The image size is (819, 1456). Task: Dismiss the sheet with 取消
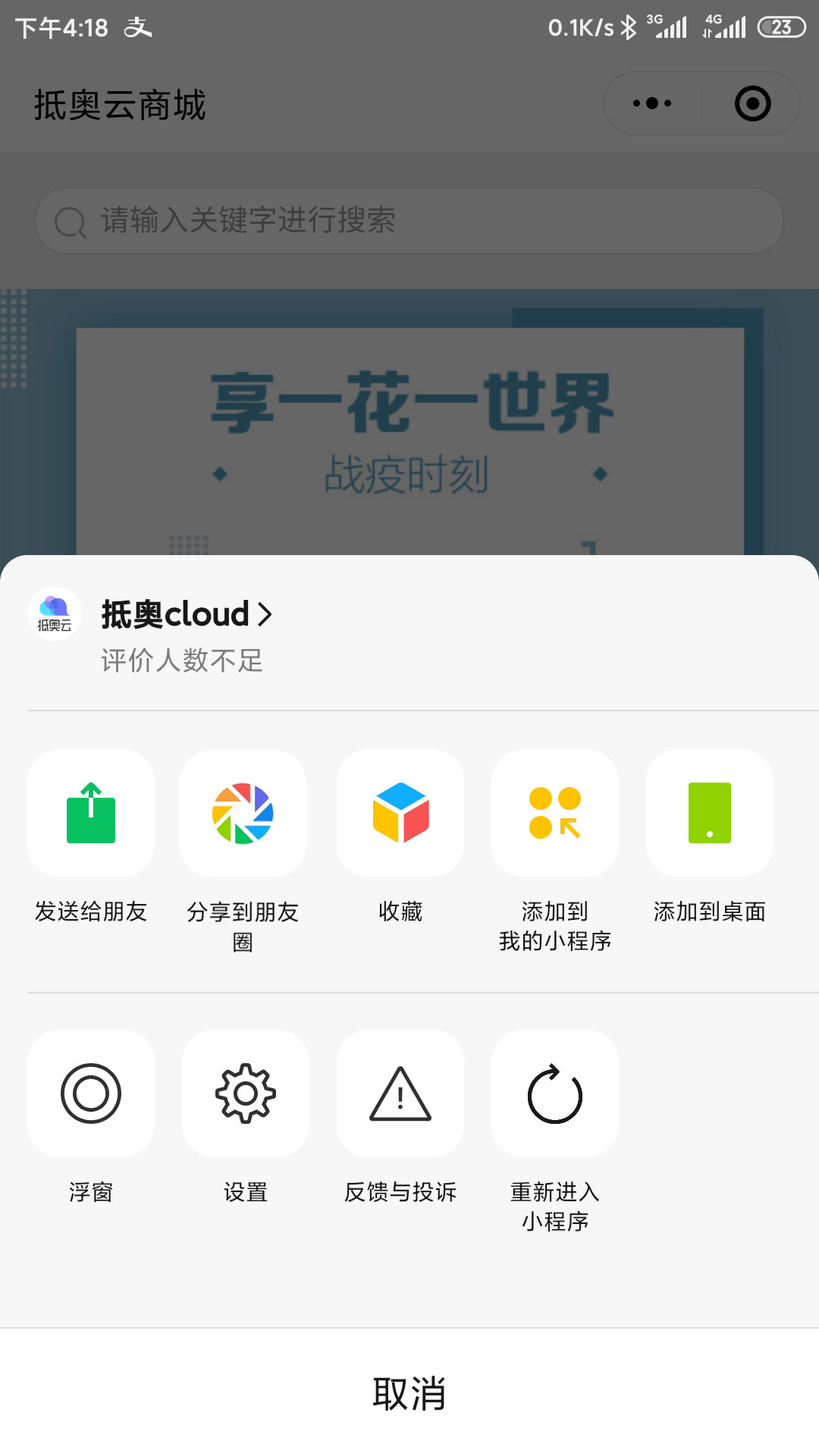[409, 1394]
